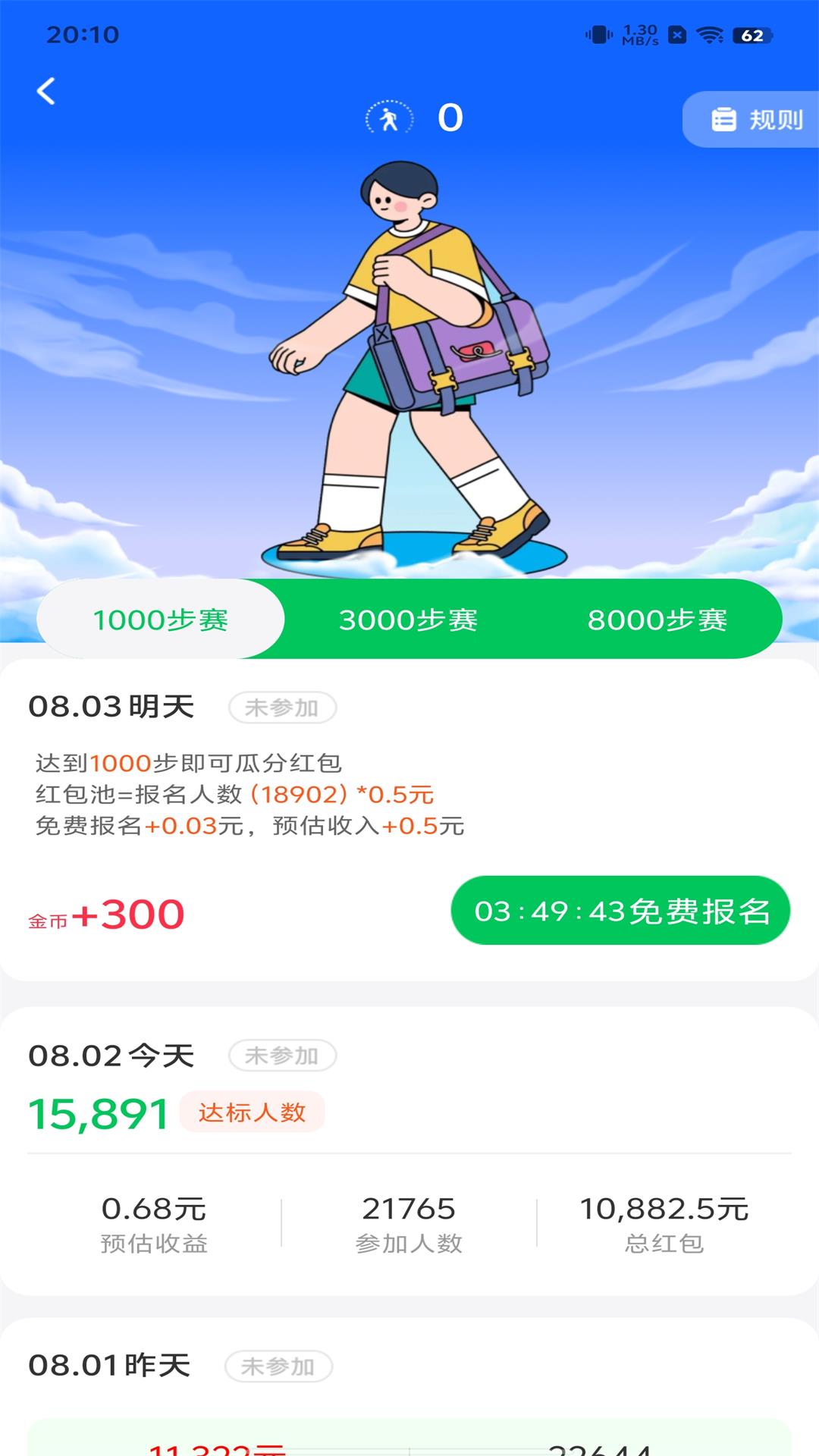Switch to the 3000步赛 tab
This screenshot has height=1456, width=819.
(408, 620)
